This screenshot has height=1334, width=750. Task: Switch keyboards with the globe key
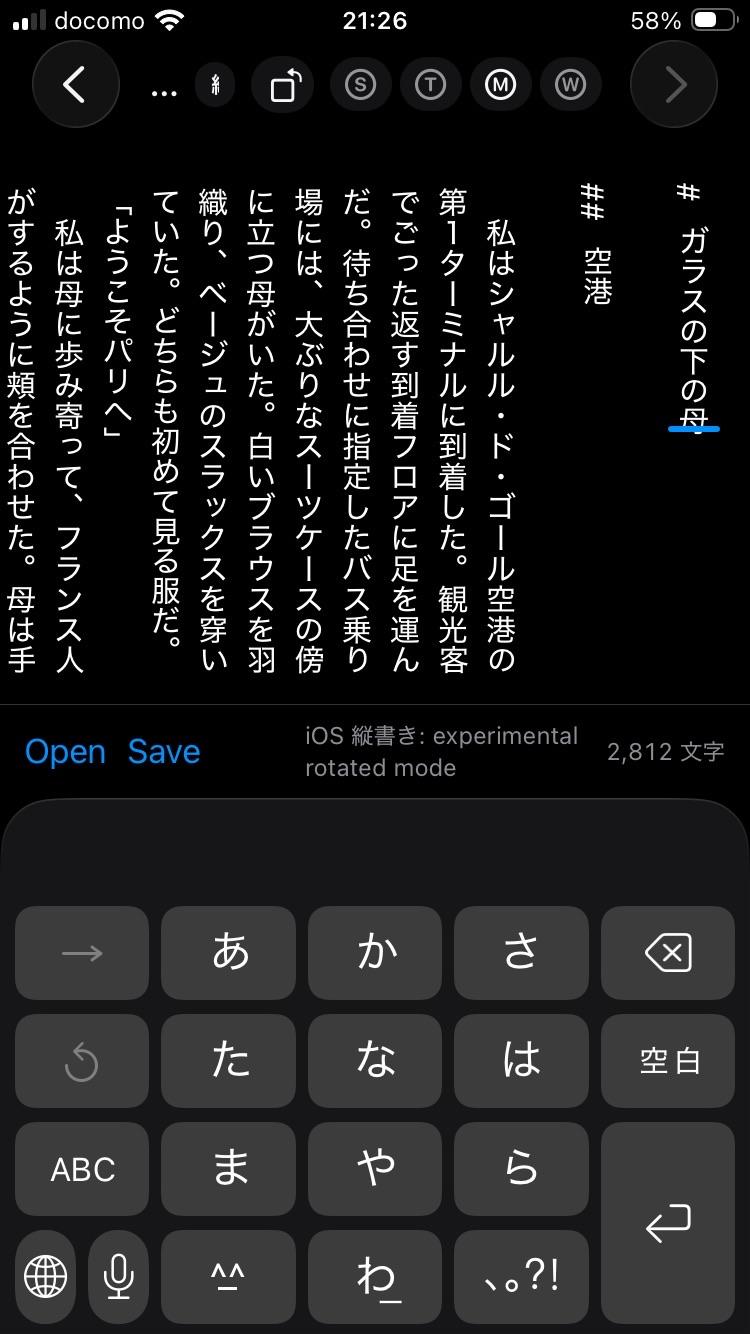45,1276
